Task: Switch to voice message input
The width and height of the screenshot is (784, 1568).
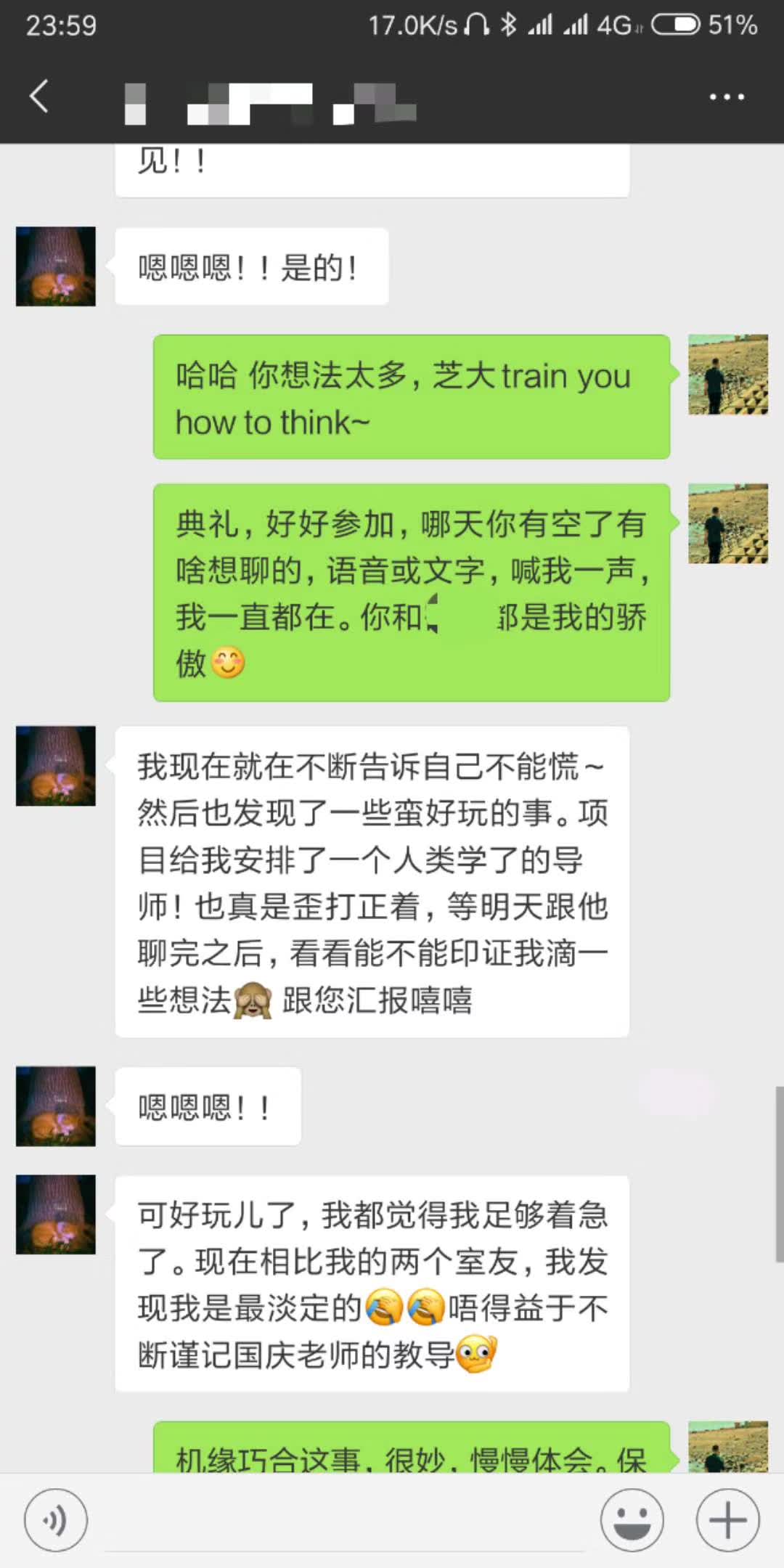Action: [56, 1519]
